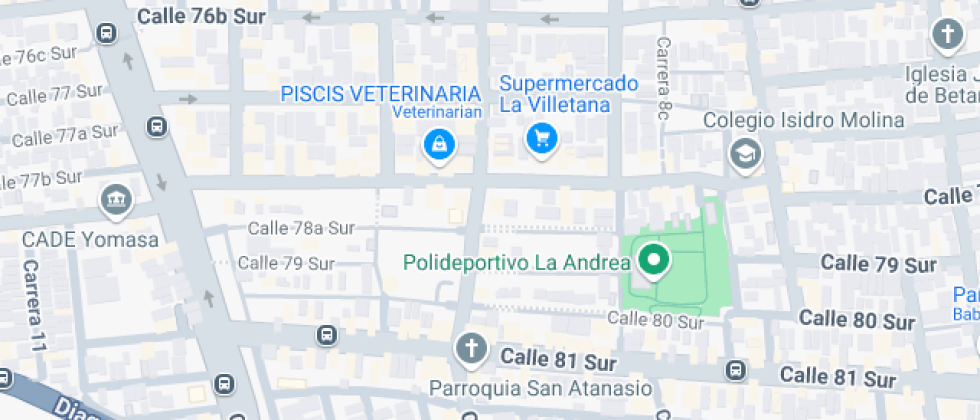The image size is (980, 420).
Task: Select the PISCIS VETERINARIA marker
Action: (x=438, y=144)
